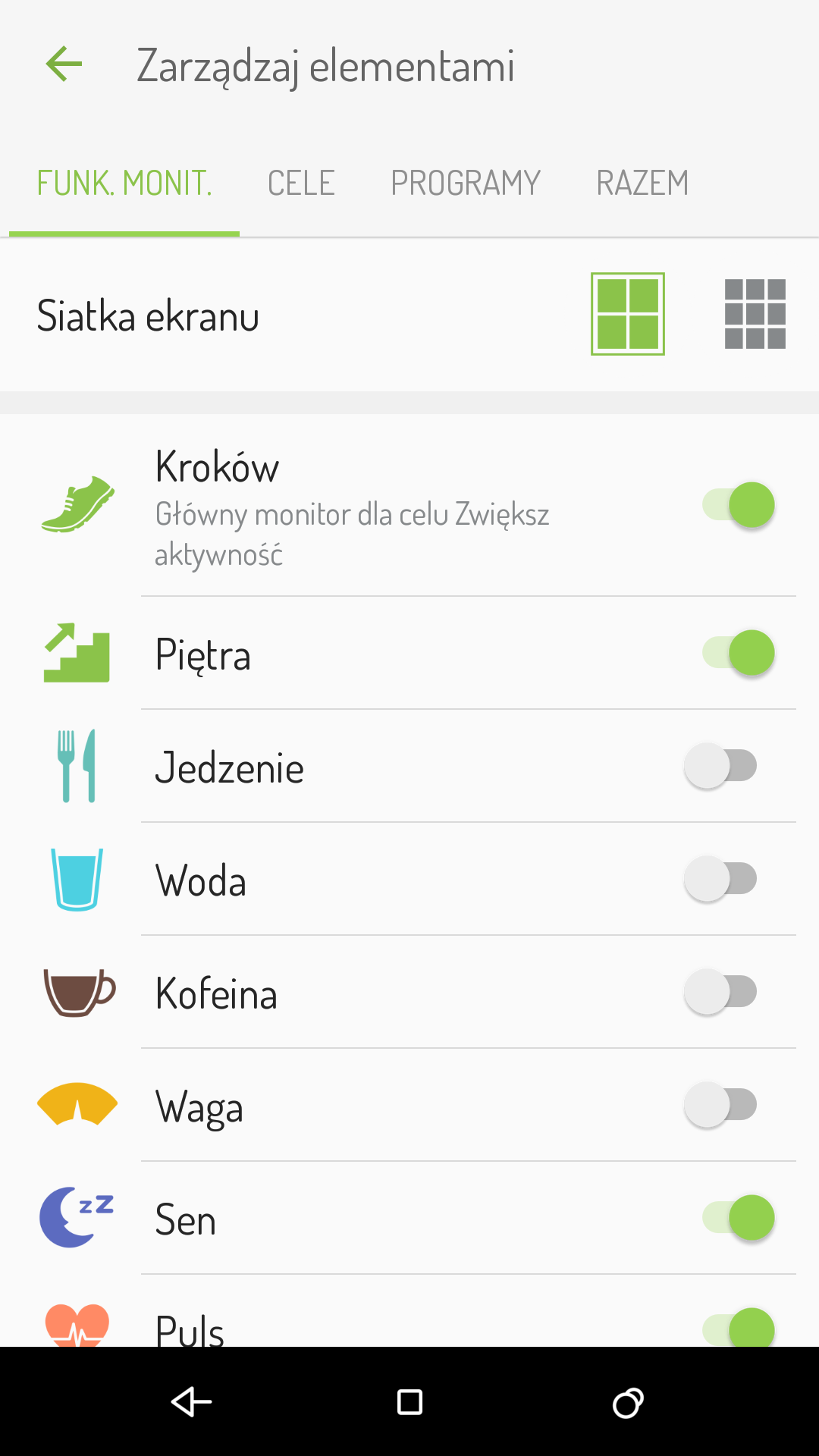
Task: Turn on the Woda switch
Action: tap(720, 879)
